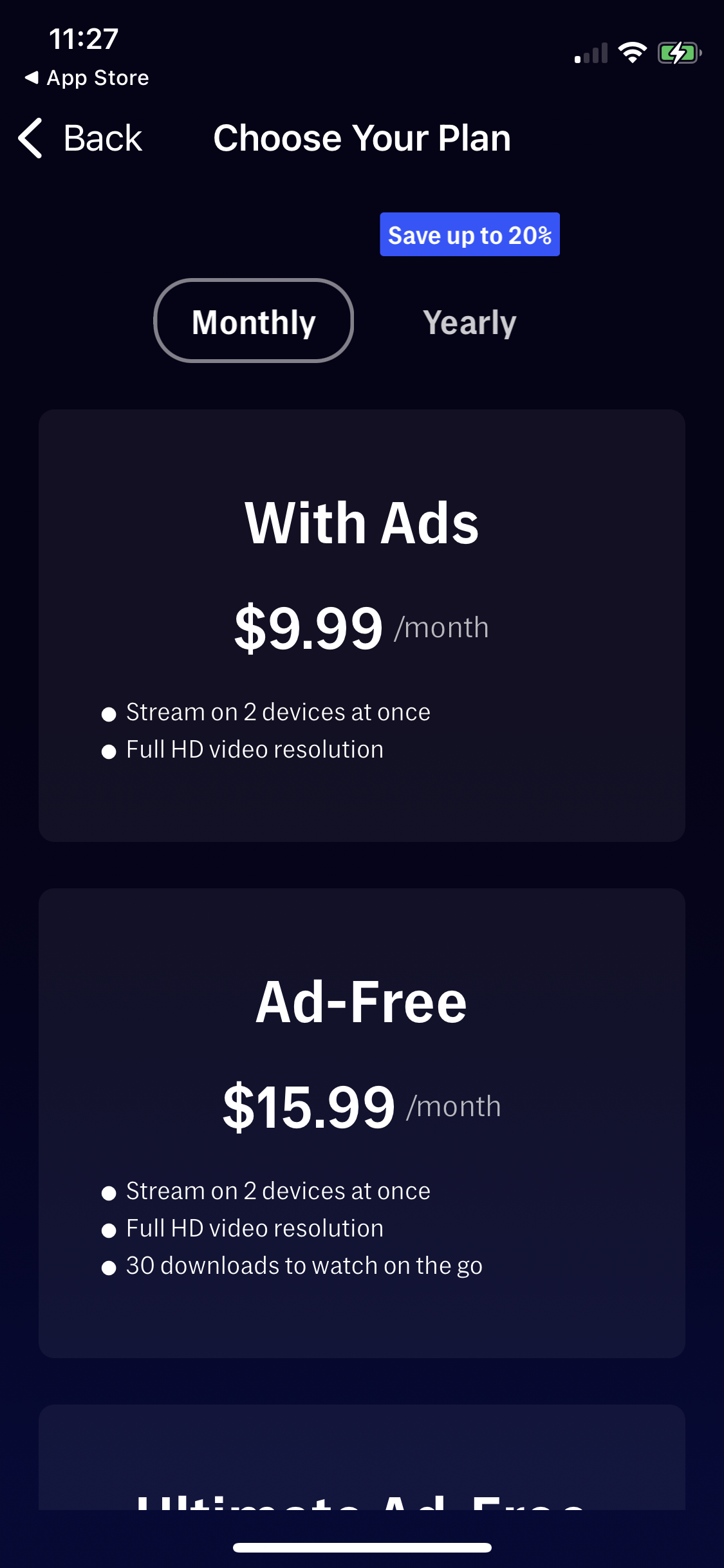Choose the With Ads $9.99 plan
The width and height of the screenshot is (724, 1568).
[362, 625]
